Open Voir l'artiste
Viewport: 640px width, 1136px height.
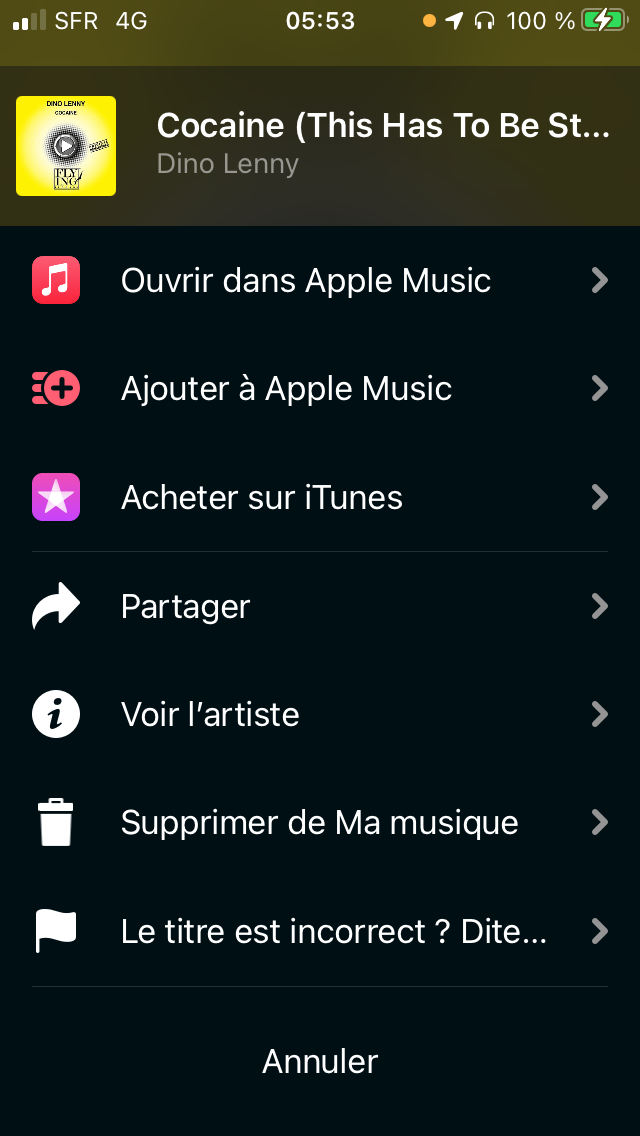[210, 714]
